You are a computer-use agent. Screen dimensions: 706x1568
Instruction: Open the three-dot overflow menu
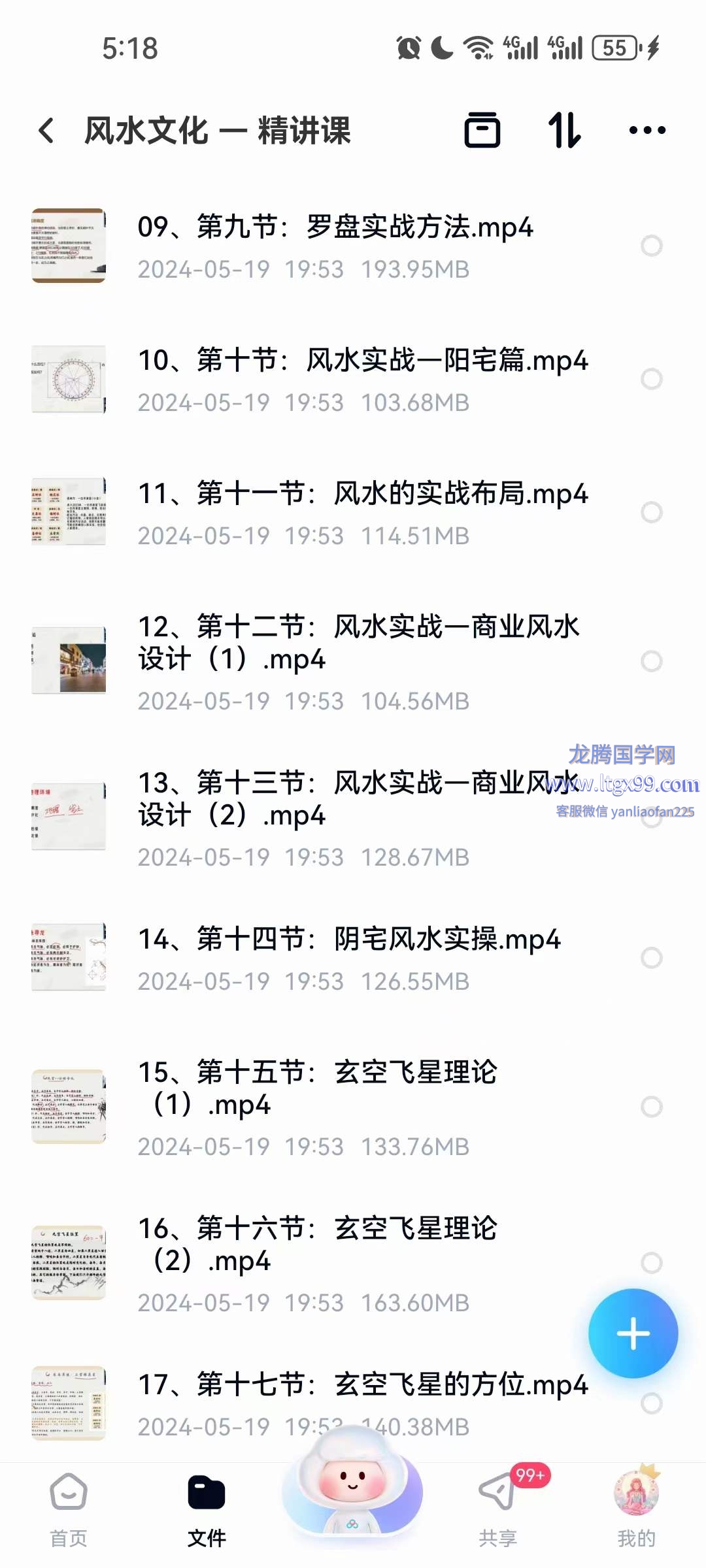(x=647, y=130)
